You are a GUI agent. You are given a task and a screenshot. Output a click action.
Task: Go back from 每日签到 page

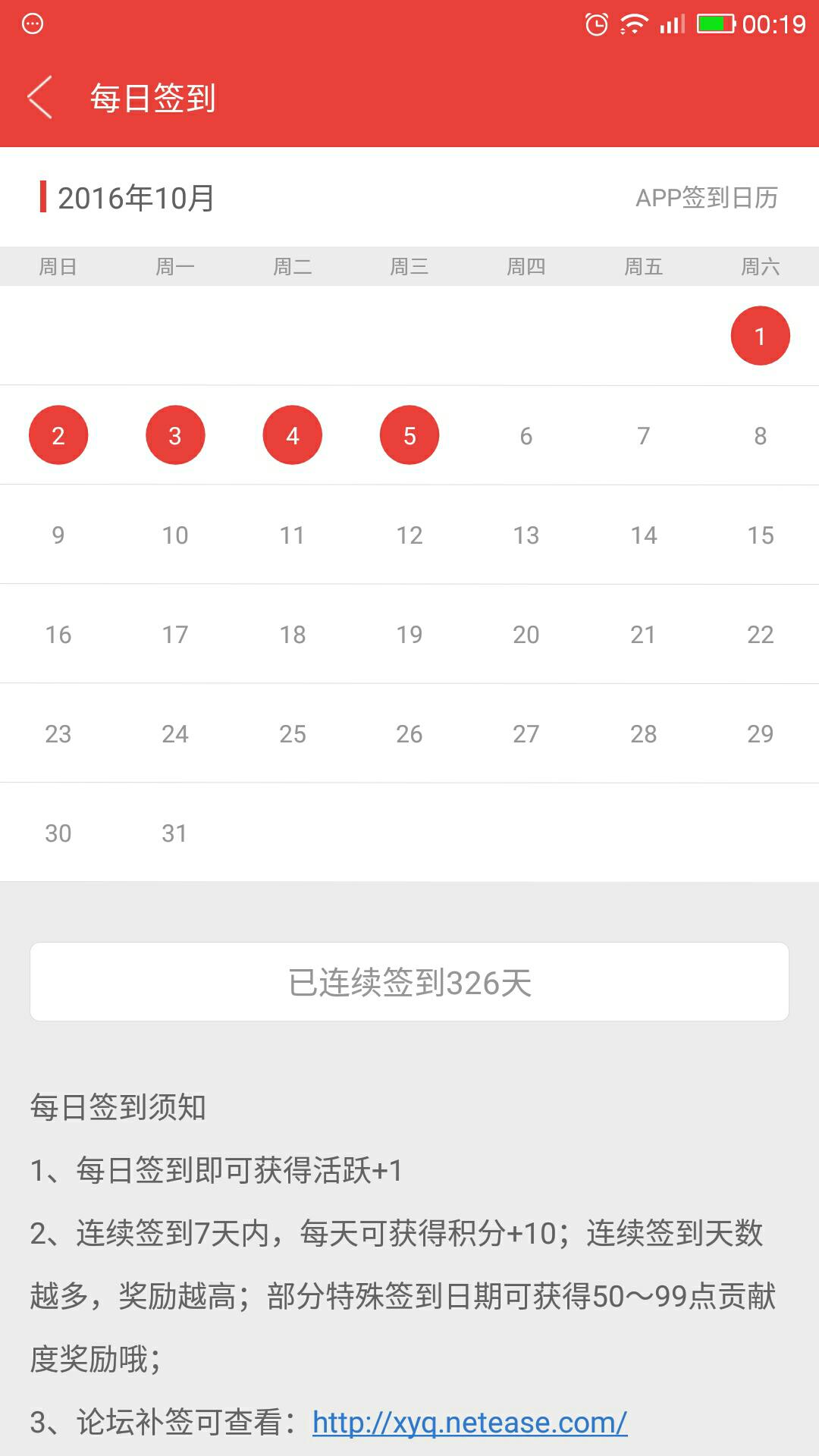click(x=39, y=97)
